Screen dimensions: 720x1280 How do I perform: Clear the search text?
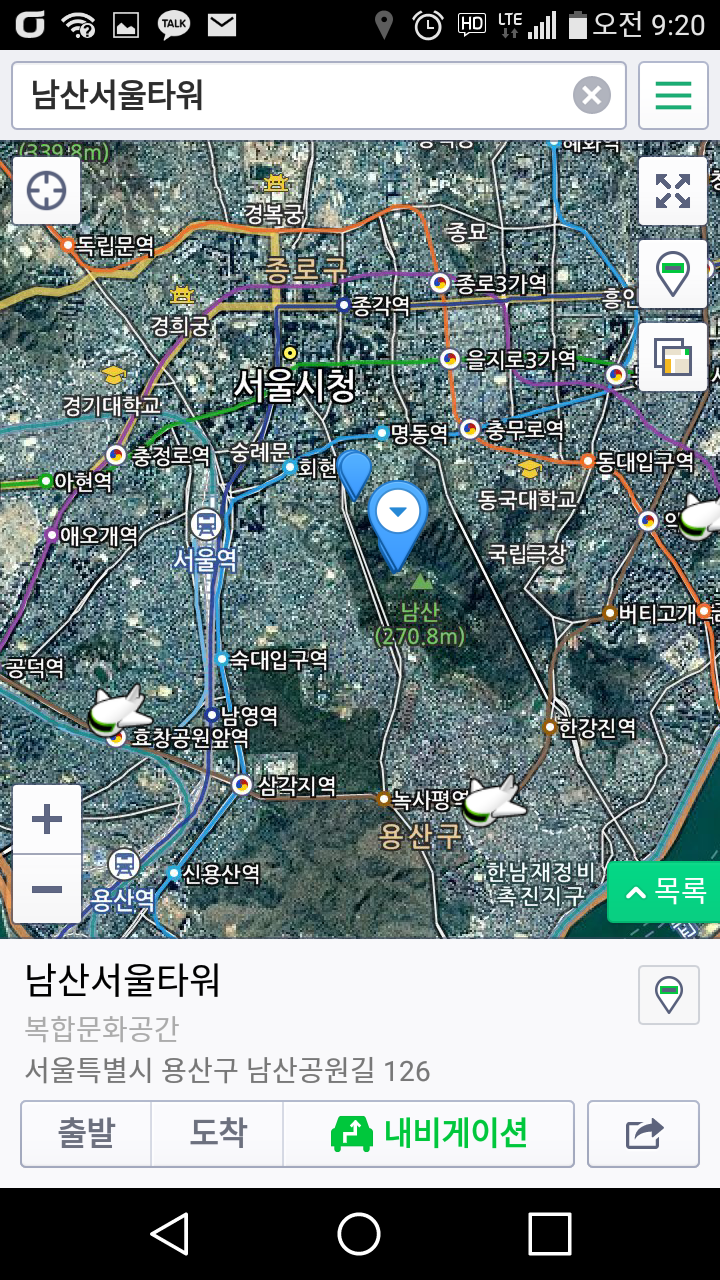[x=591, y=96]
